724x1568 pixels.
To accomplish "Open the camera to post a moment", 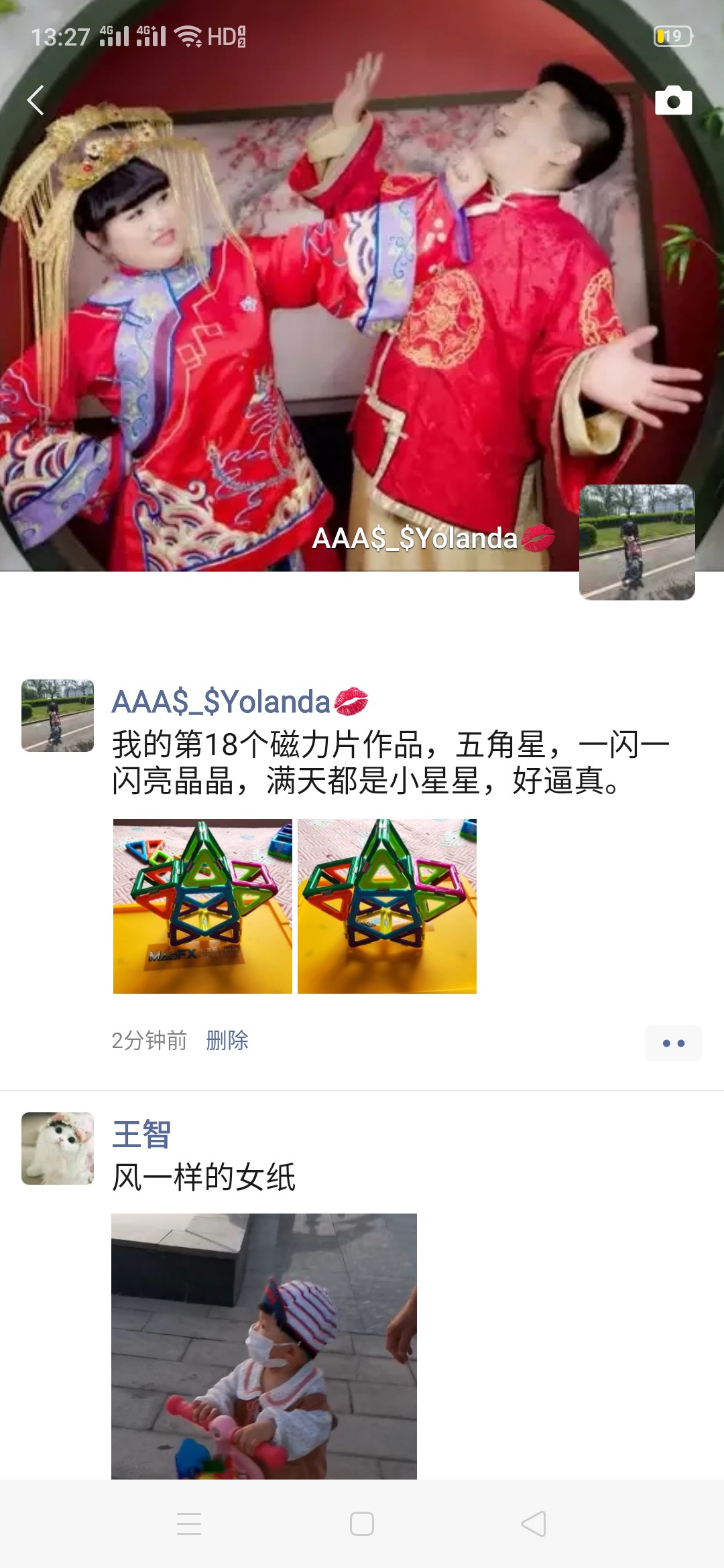I will (673, 101).
